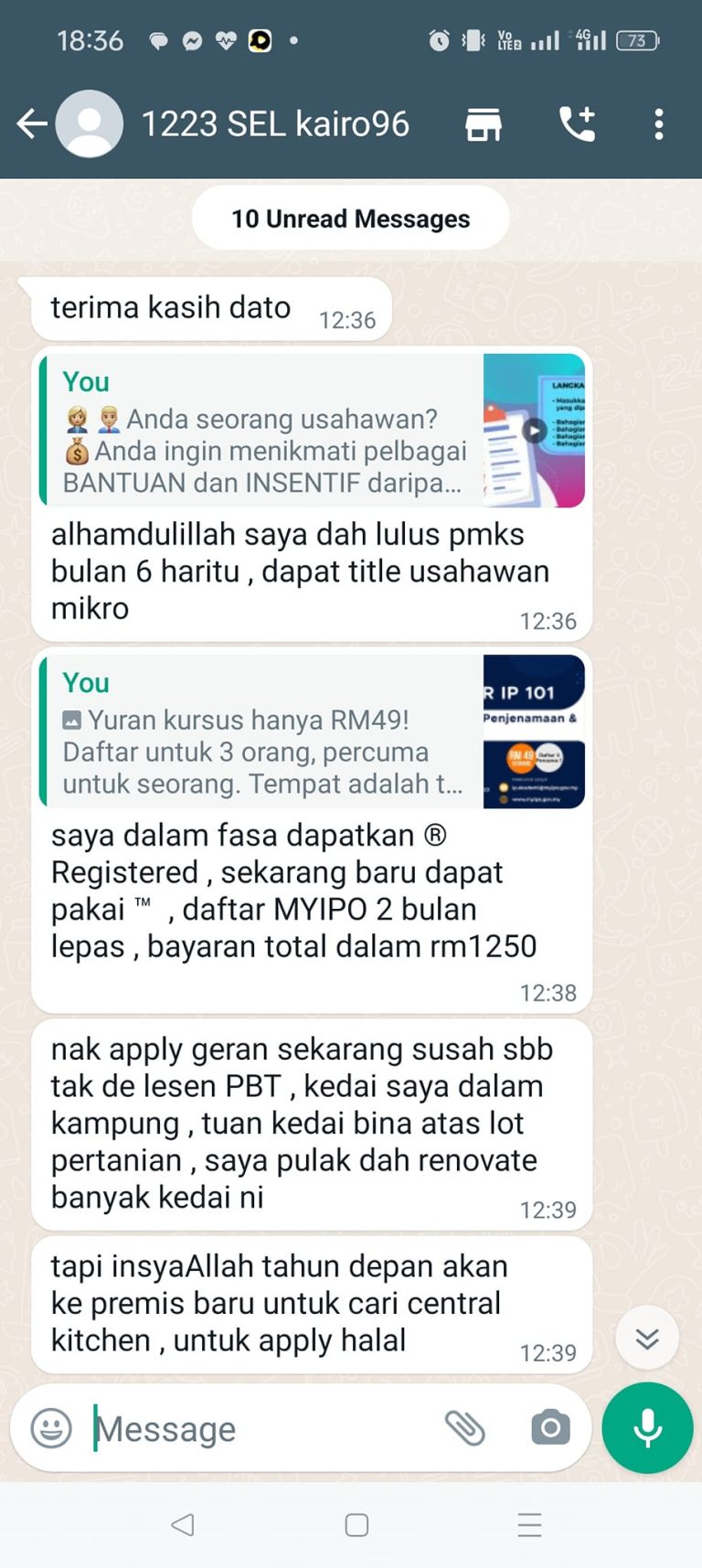Open the camera to send a photo
The image size is (702, 1568).
pyautogui.click(x=550, y=1428)
